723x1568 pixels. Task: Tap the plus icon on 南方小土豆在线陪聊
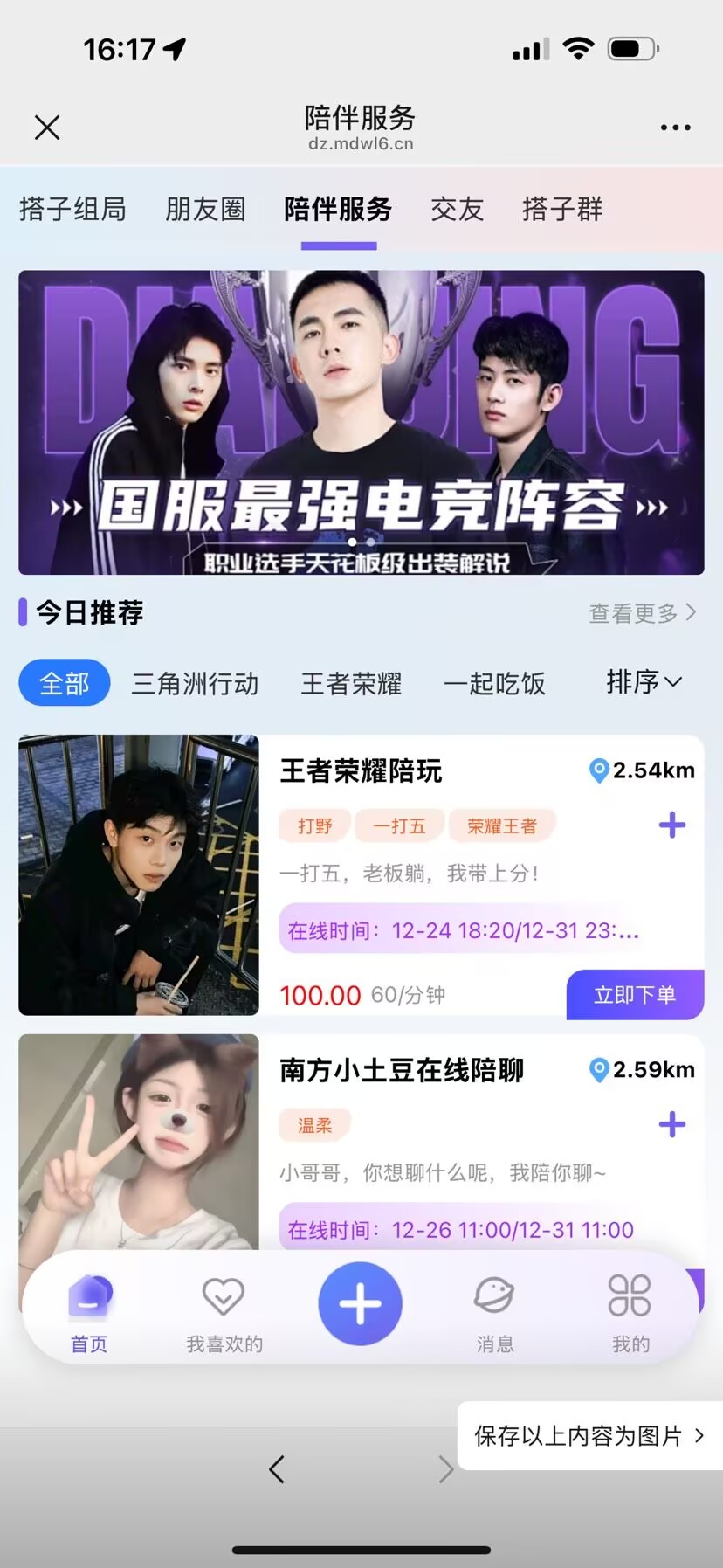point(671,1125)
